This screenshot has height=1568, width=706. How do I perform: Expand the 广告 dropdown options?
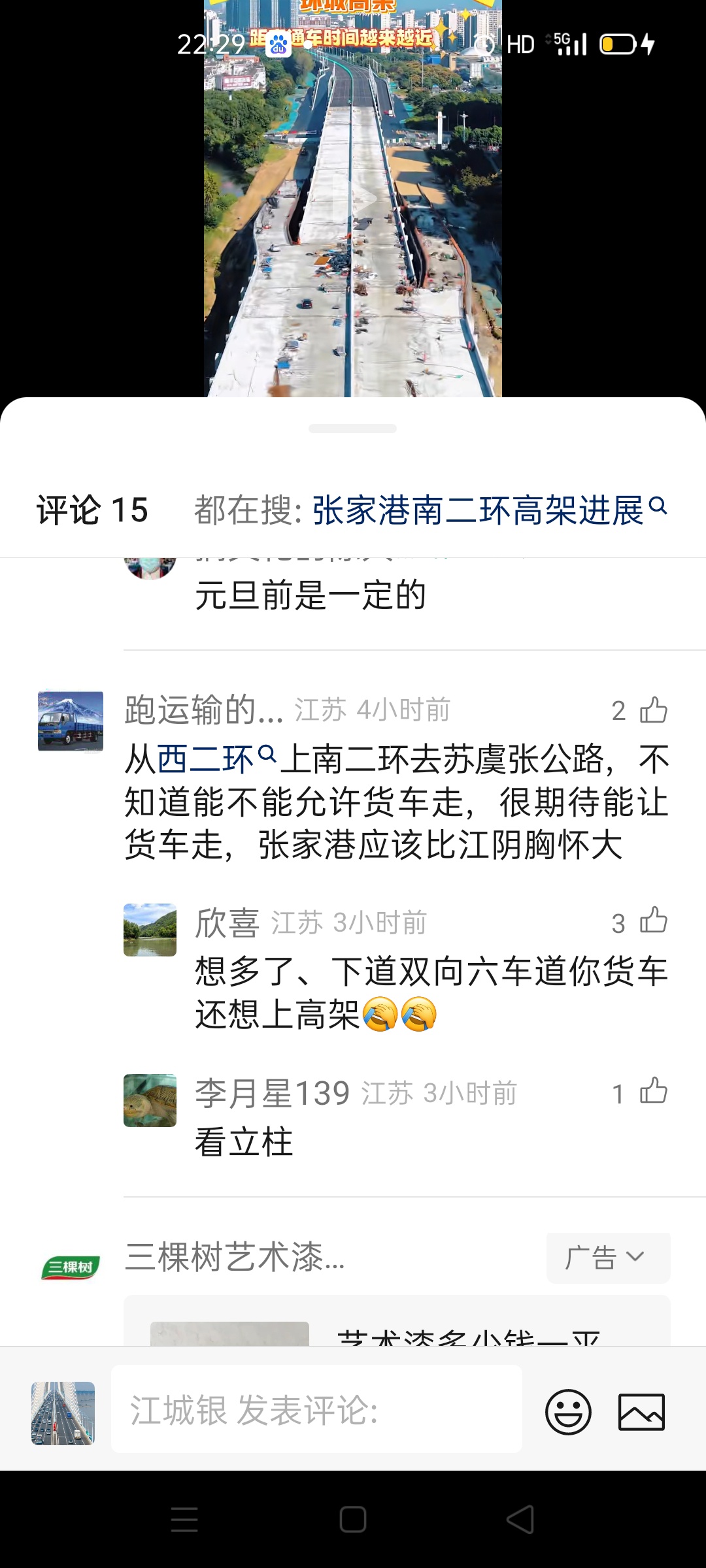point(607,1258)
